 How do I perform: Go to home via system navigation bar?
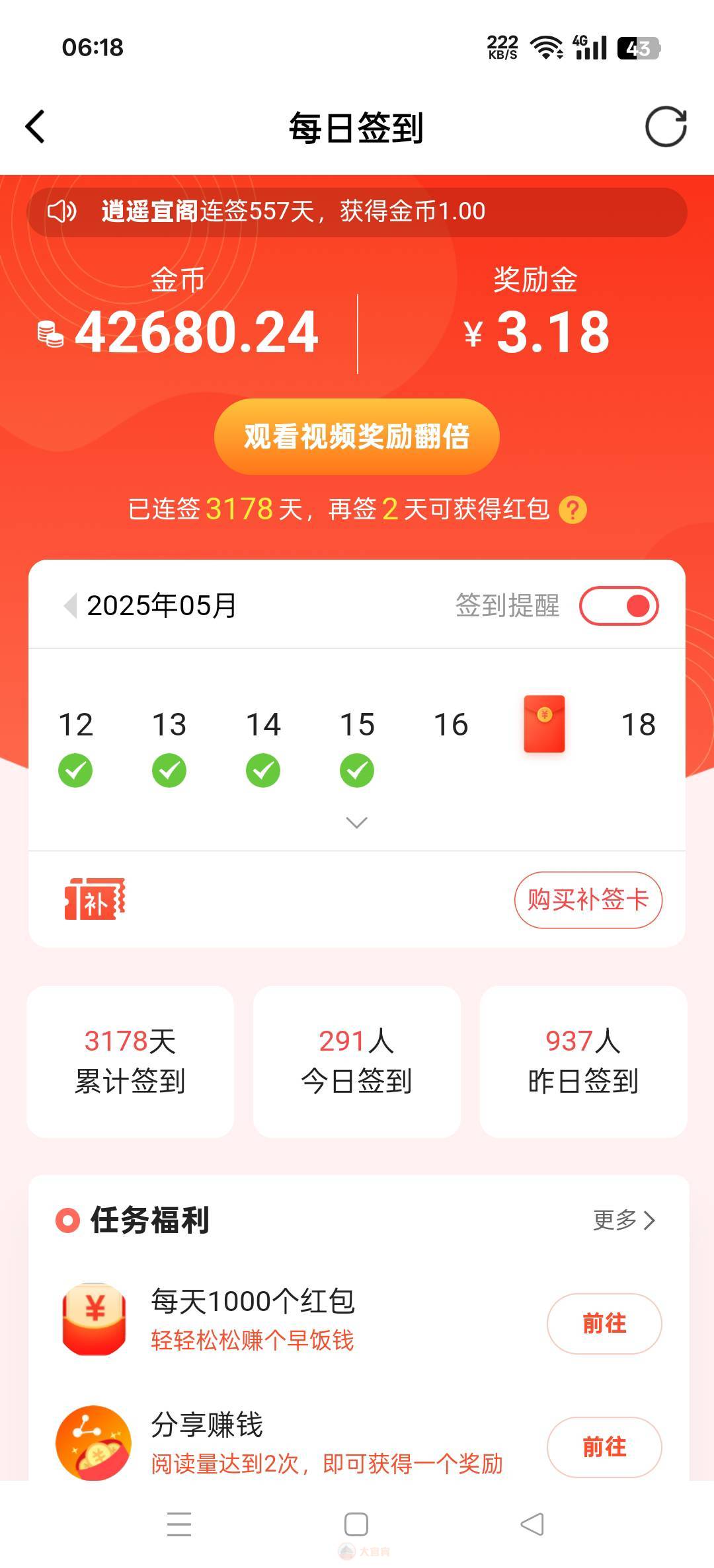(x=356, y=1524)
